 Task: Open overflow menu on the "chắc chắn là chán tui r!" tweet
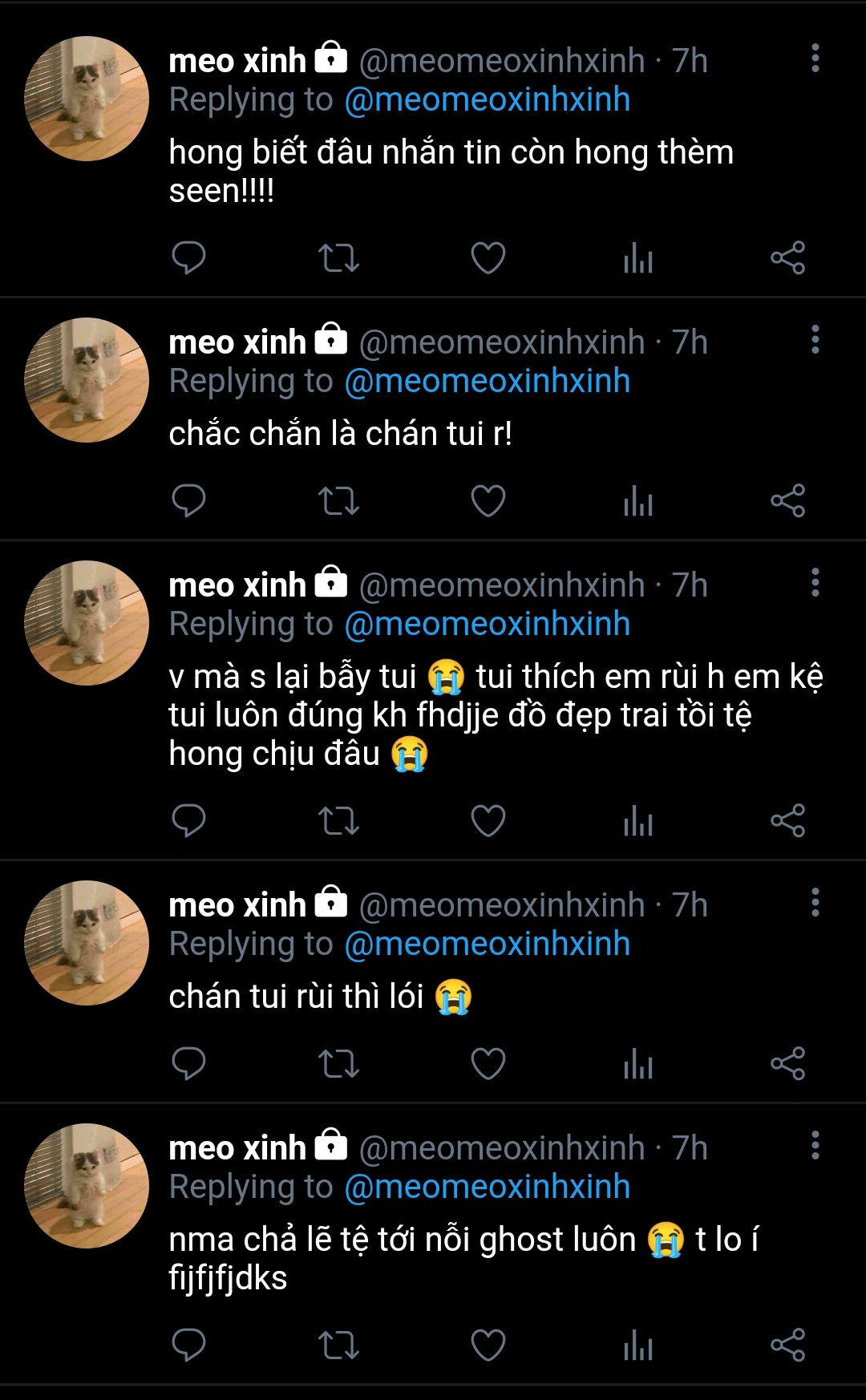[x=815, y=340]
